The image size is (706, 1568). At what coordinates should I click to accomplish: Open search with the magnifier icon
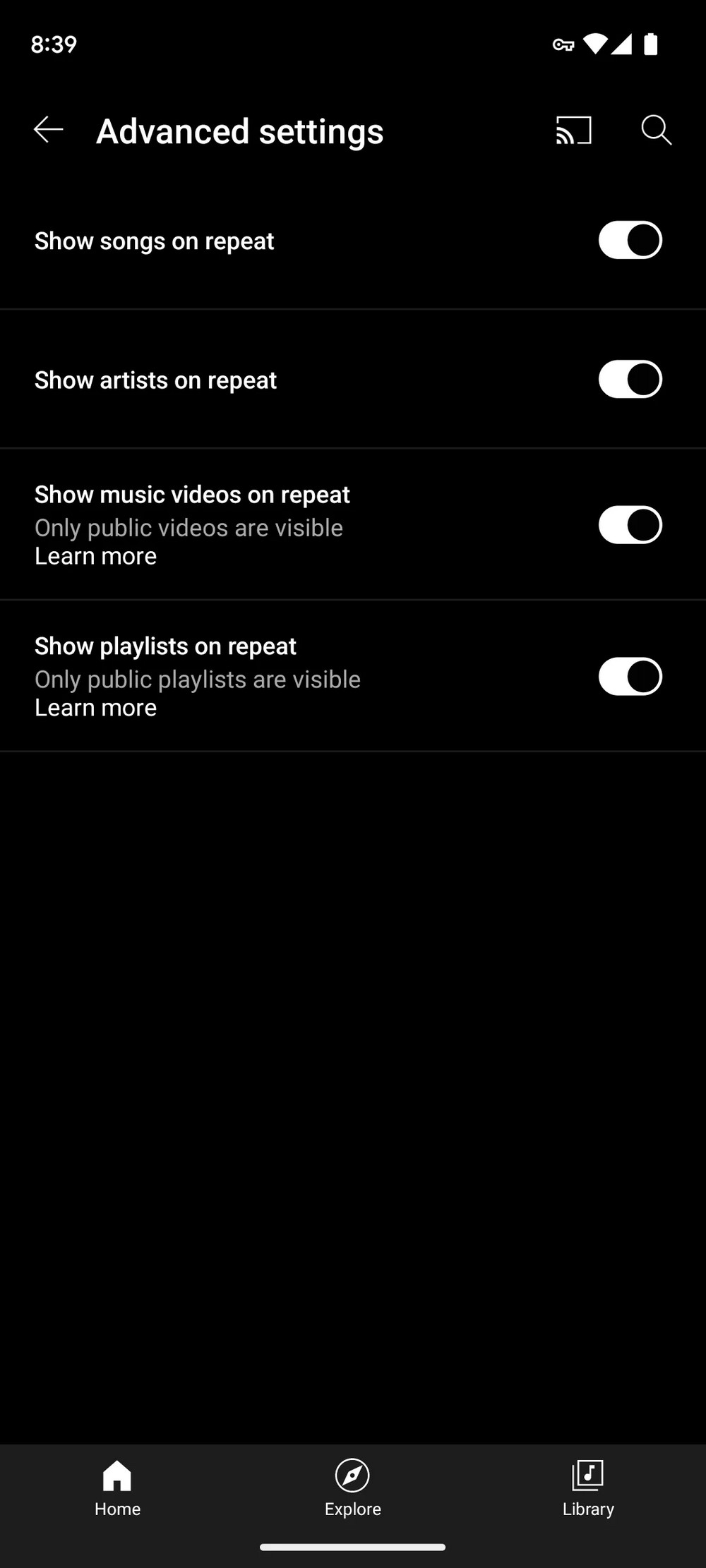[x=656, y=131]
